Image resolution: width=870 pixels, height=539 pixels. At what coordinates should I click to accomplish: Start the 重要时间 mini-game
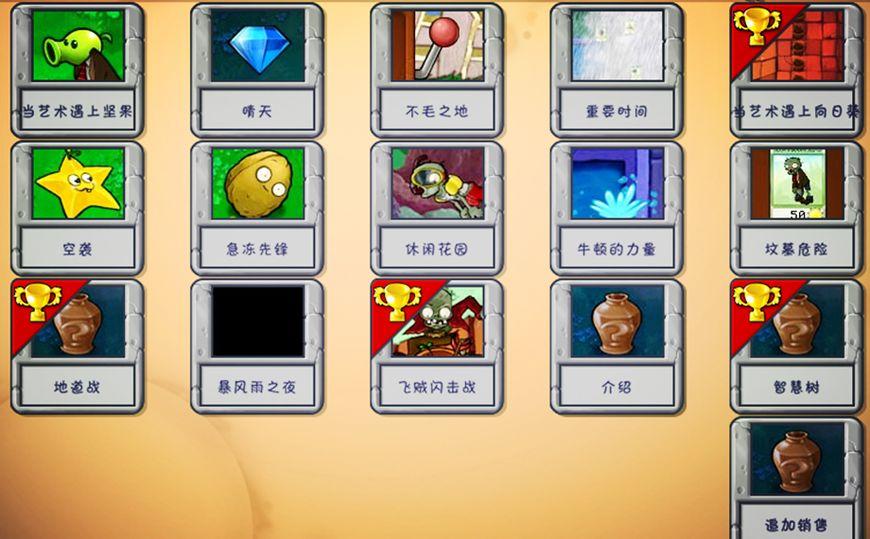(x=617, y=70)
